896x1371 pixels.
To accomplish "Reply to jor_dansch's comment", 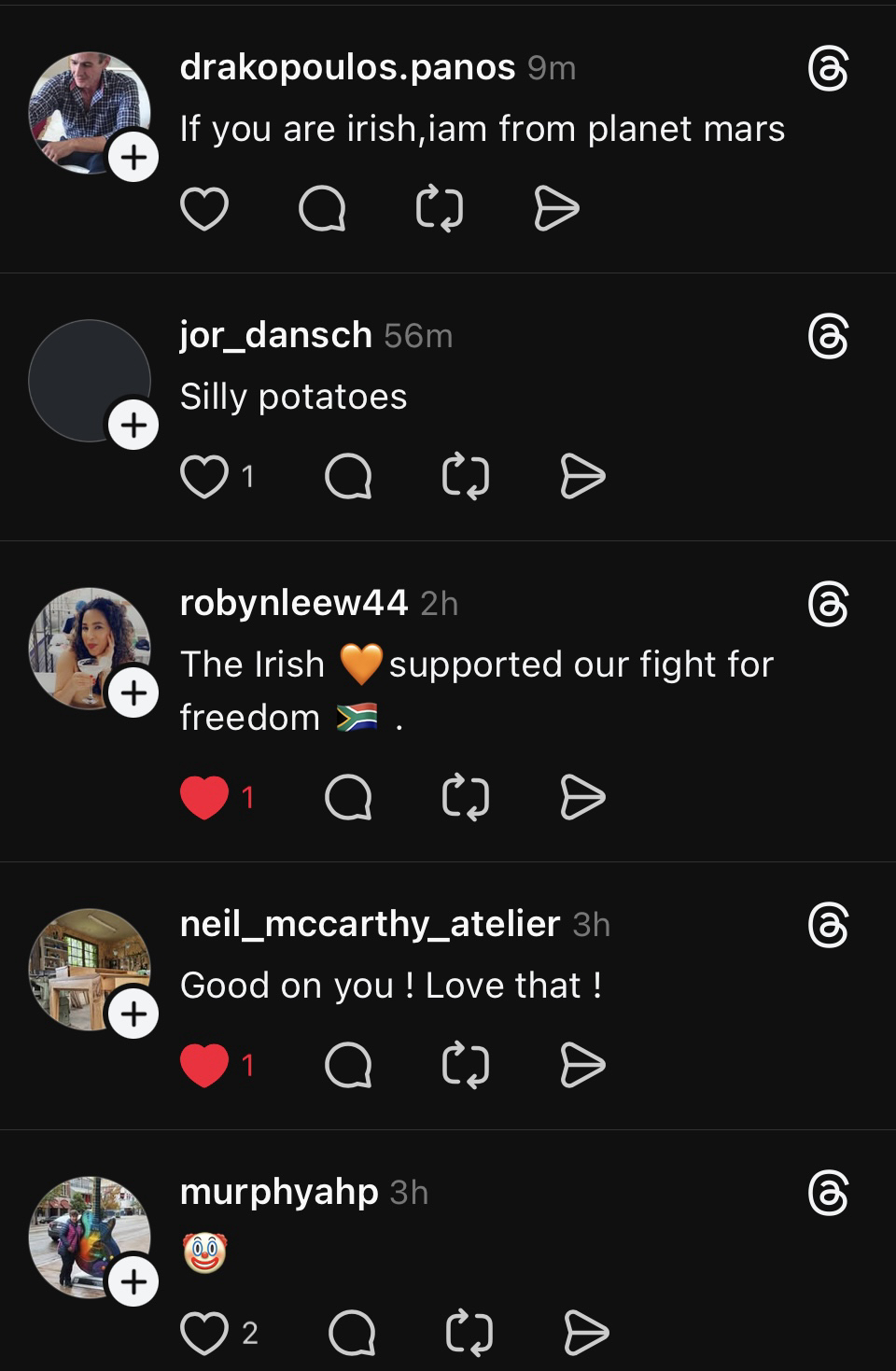I will coord(348,476).
